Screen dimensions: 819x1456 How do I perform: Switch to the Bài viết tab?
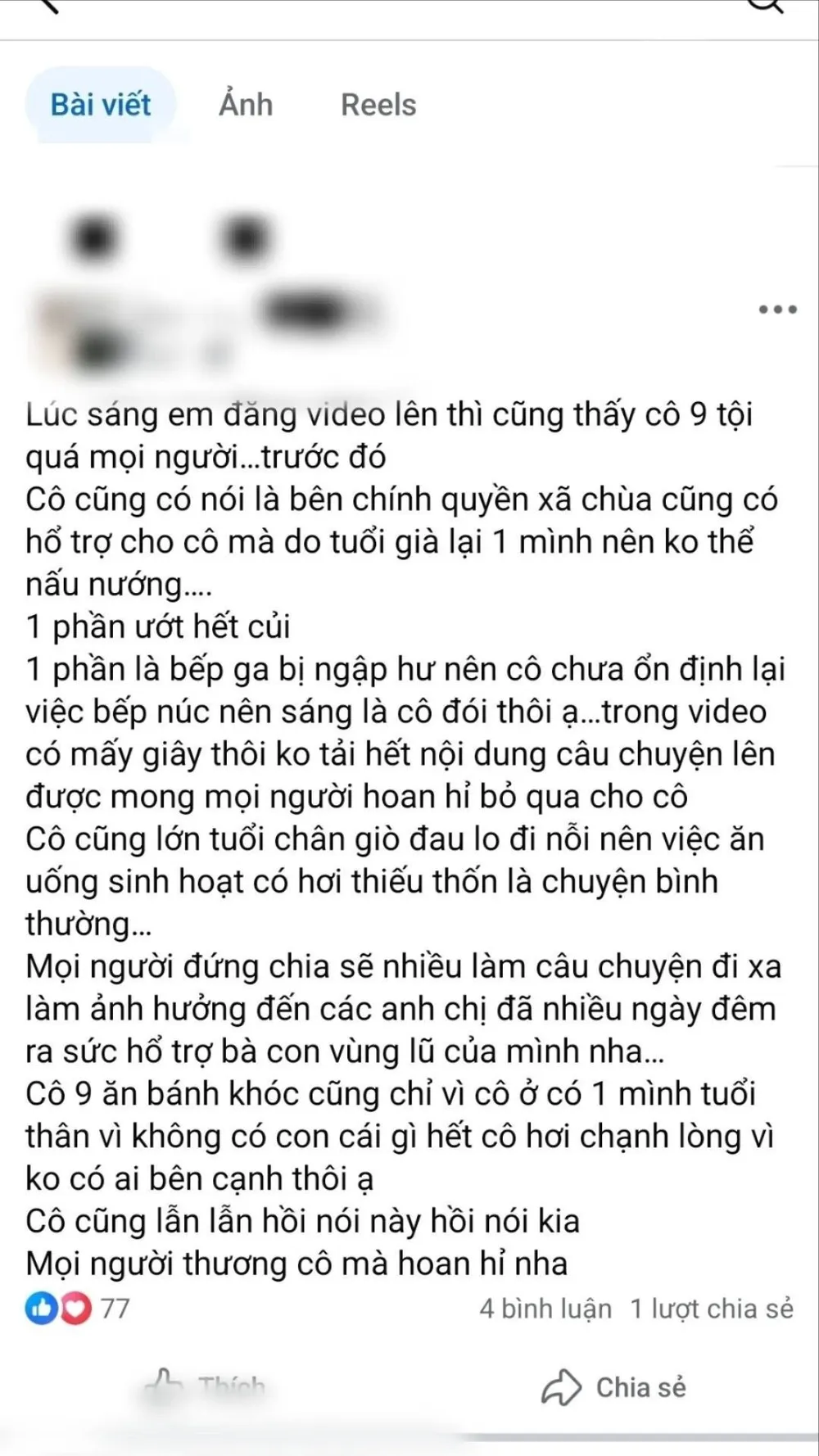pyautogui.click(x=101, y=105)
